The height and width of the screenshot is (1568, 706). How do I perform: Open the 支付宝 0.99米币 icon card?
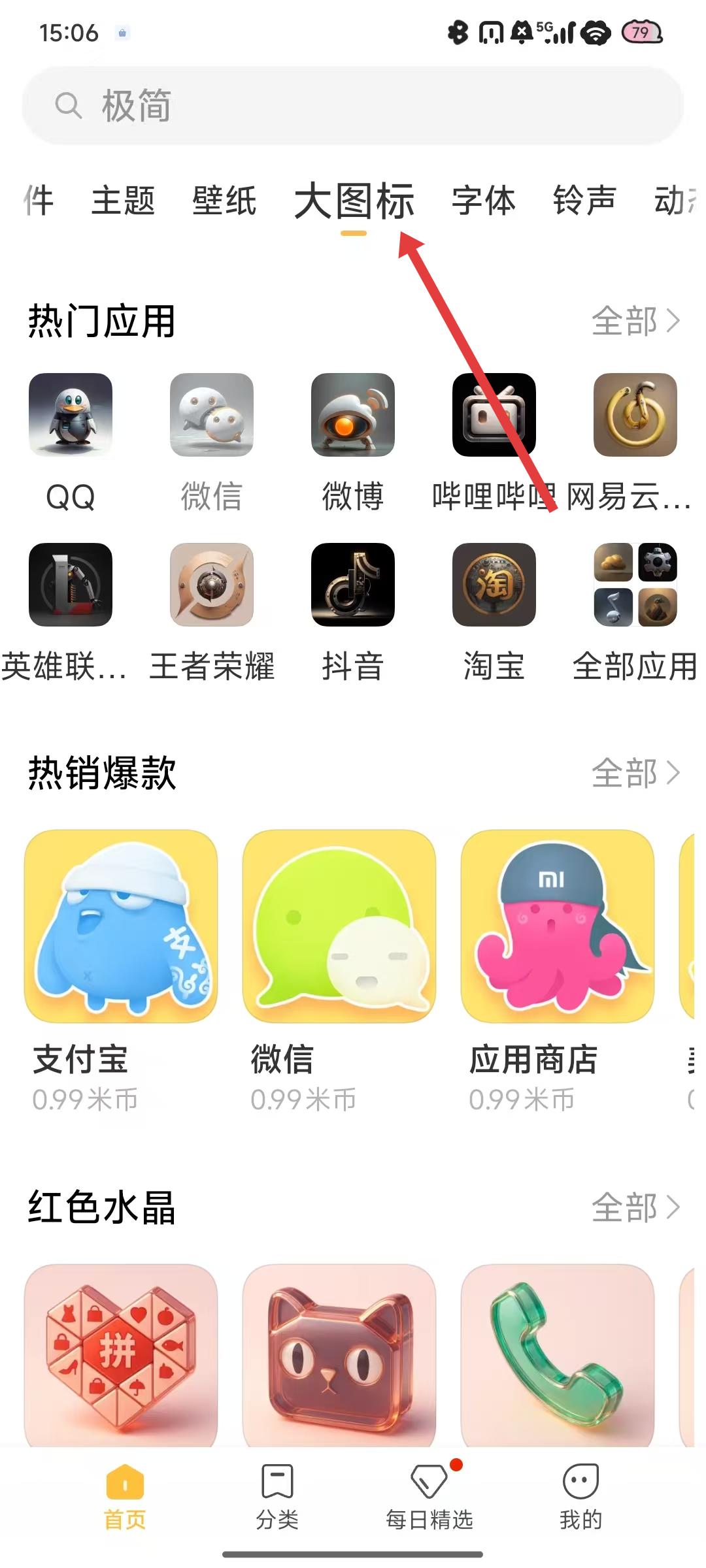pyautogui.click(x=121, y=926)
